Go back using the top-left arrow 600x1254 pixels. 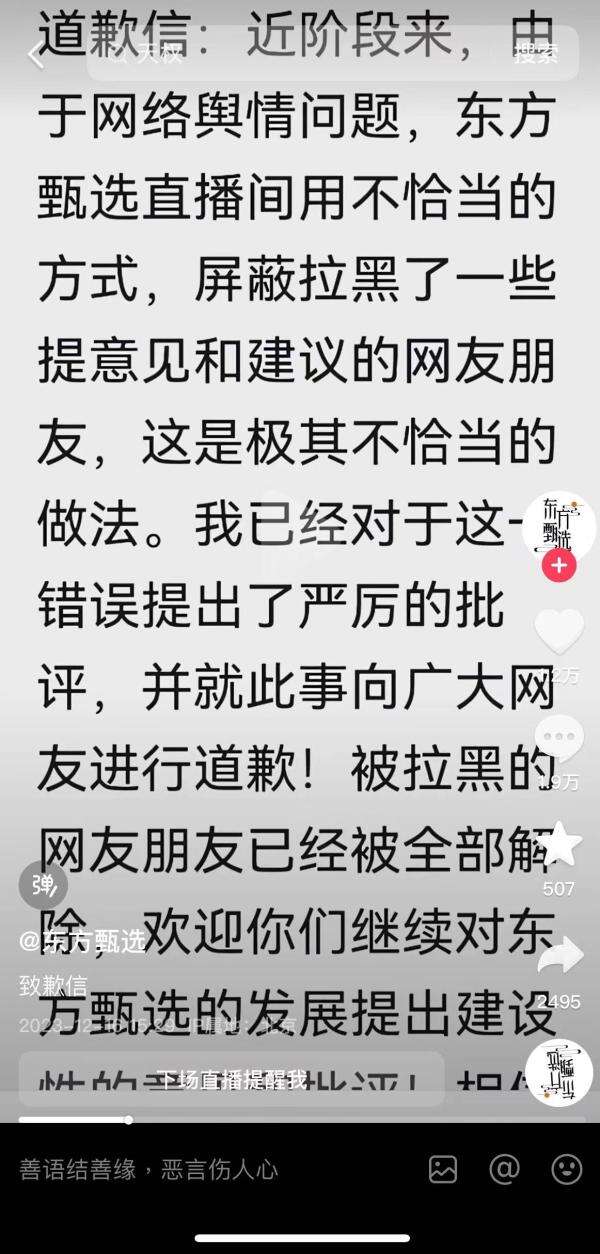pos(36,54)
